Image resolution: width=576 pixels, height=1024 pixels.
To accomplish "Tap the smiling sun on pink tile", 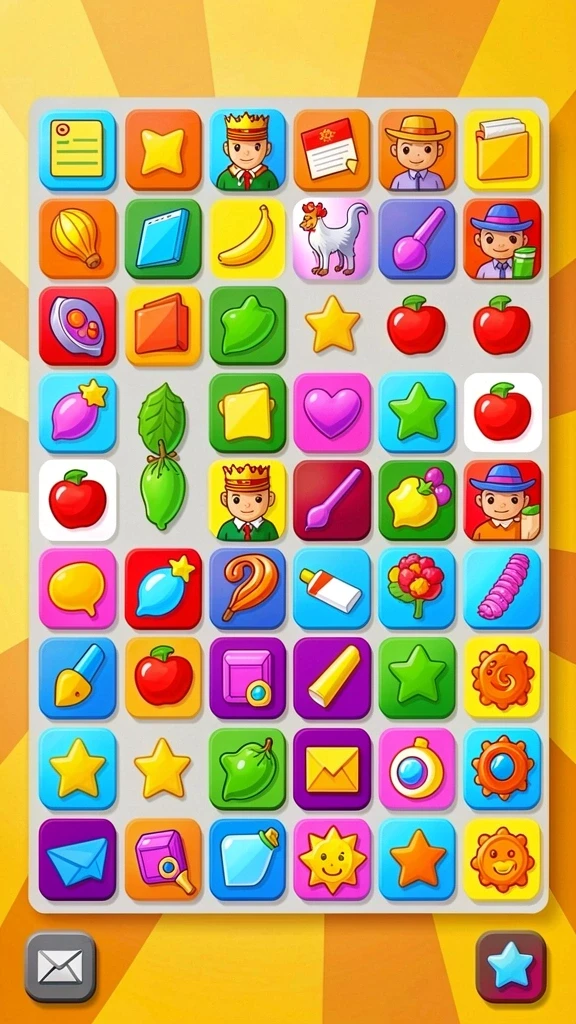I will (332, 859).
